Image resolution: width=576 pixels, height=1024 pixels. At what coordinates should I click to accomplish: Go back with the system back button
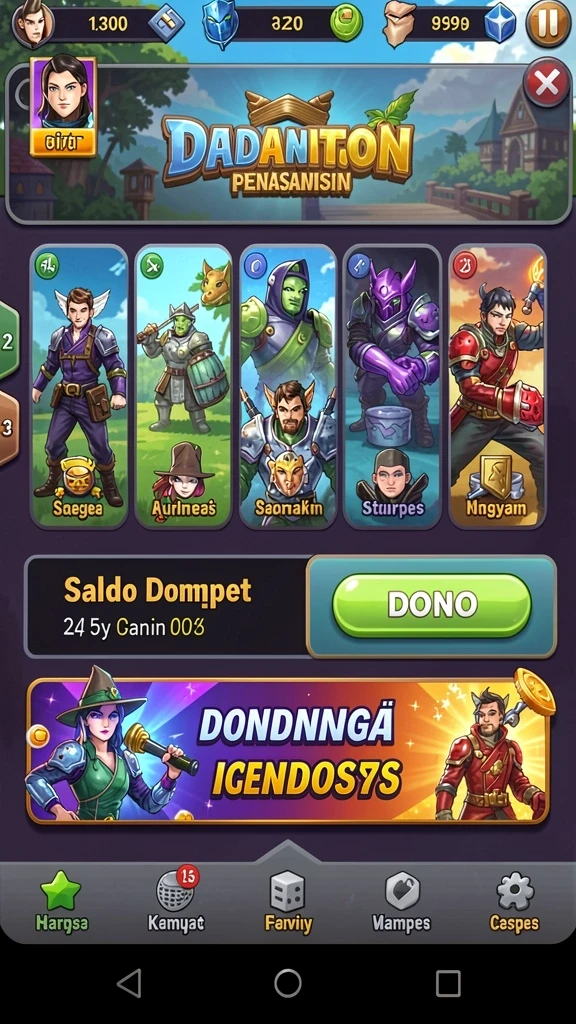point(129,982)
